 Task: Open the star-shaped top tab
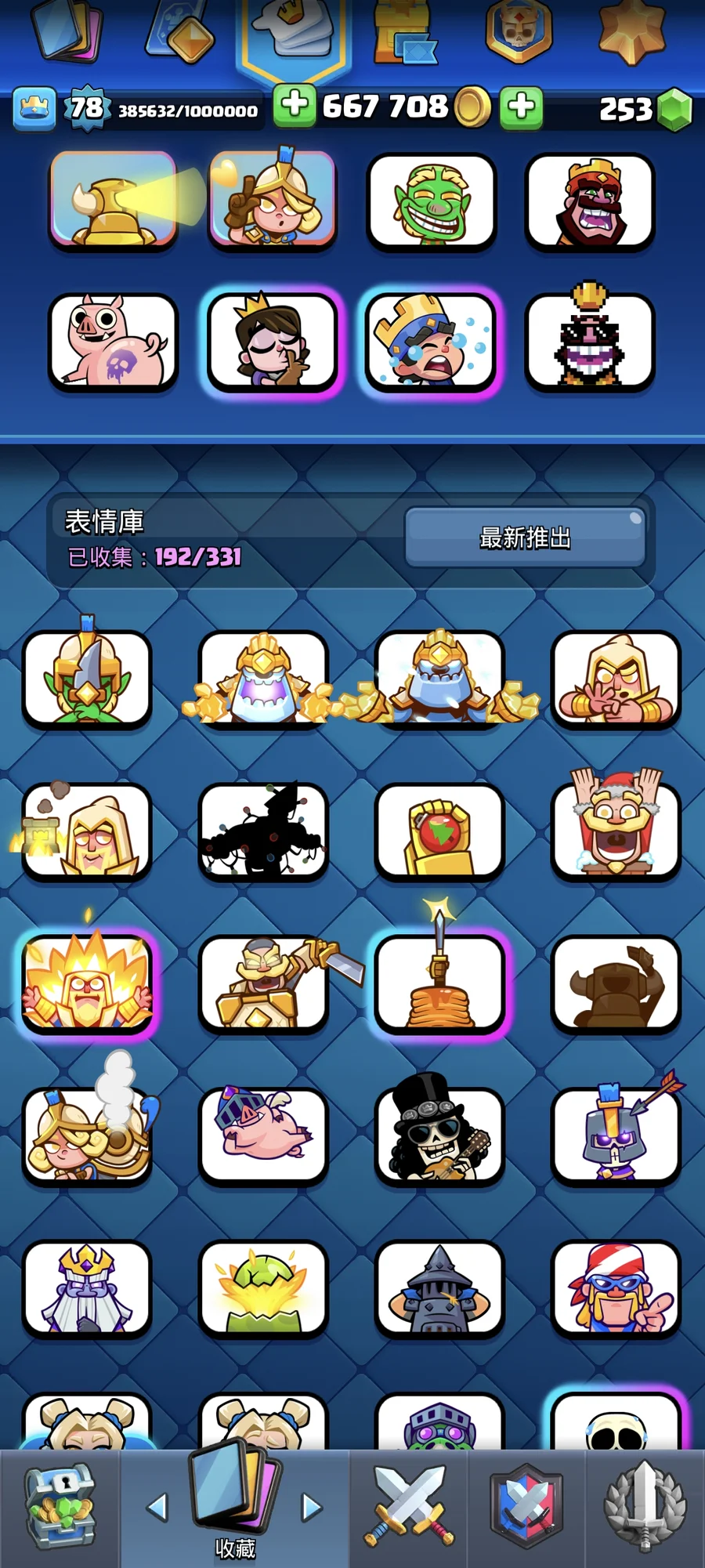click(x=632, y=31)
